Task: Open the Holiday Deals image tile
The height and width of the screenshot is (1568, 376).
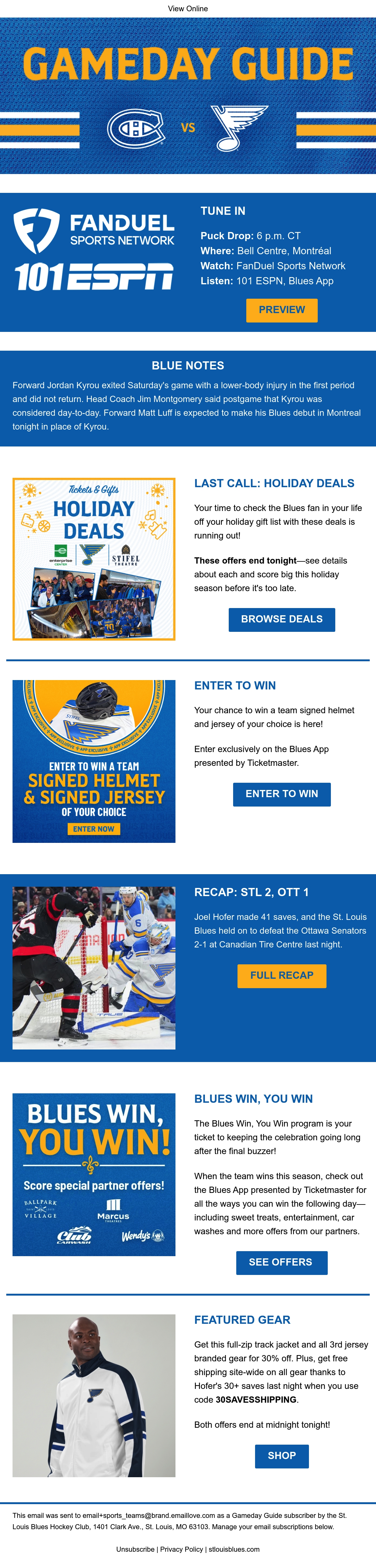Action: (x=94, y=559)
